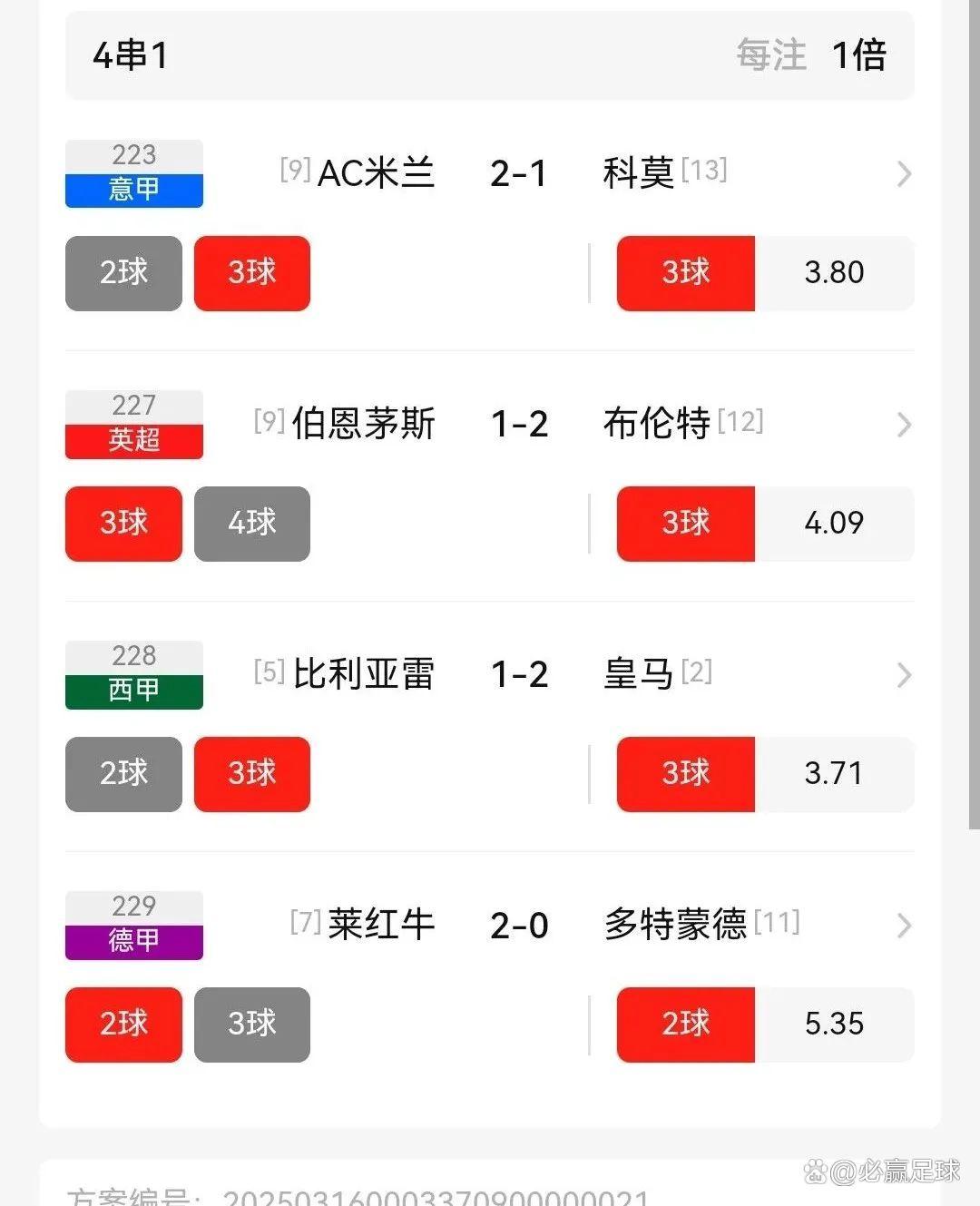Click the 每注 label in the header
Image resolution: width=980 pixels, height=1206 pixels.
point(770,54)
